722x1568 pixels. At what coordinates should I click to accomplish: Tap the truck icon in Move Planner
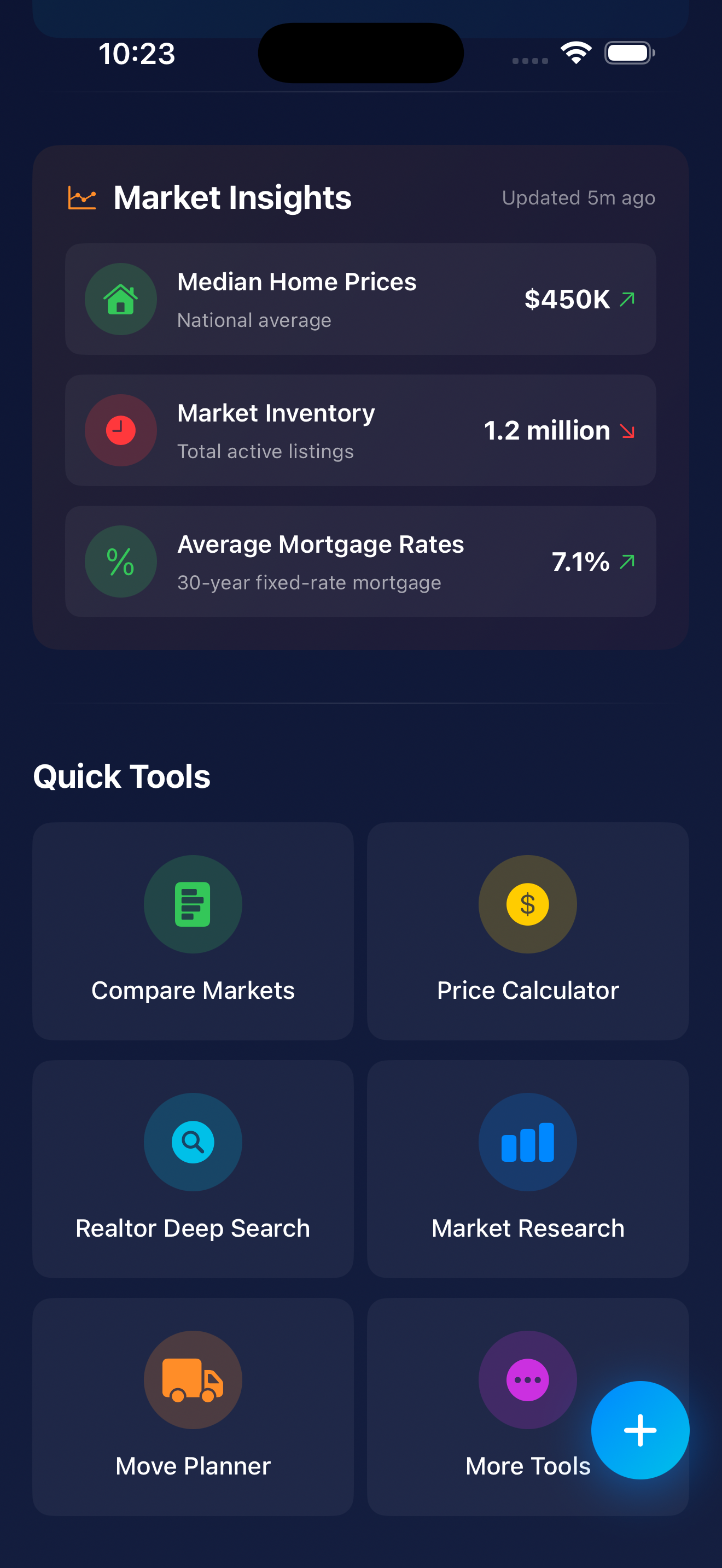(193, 1380)
